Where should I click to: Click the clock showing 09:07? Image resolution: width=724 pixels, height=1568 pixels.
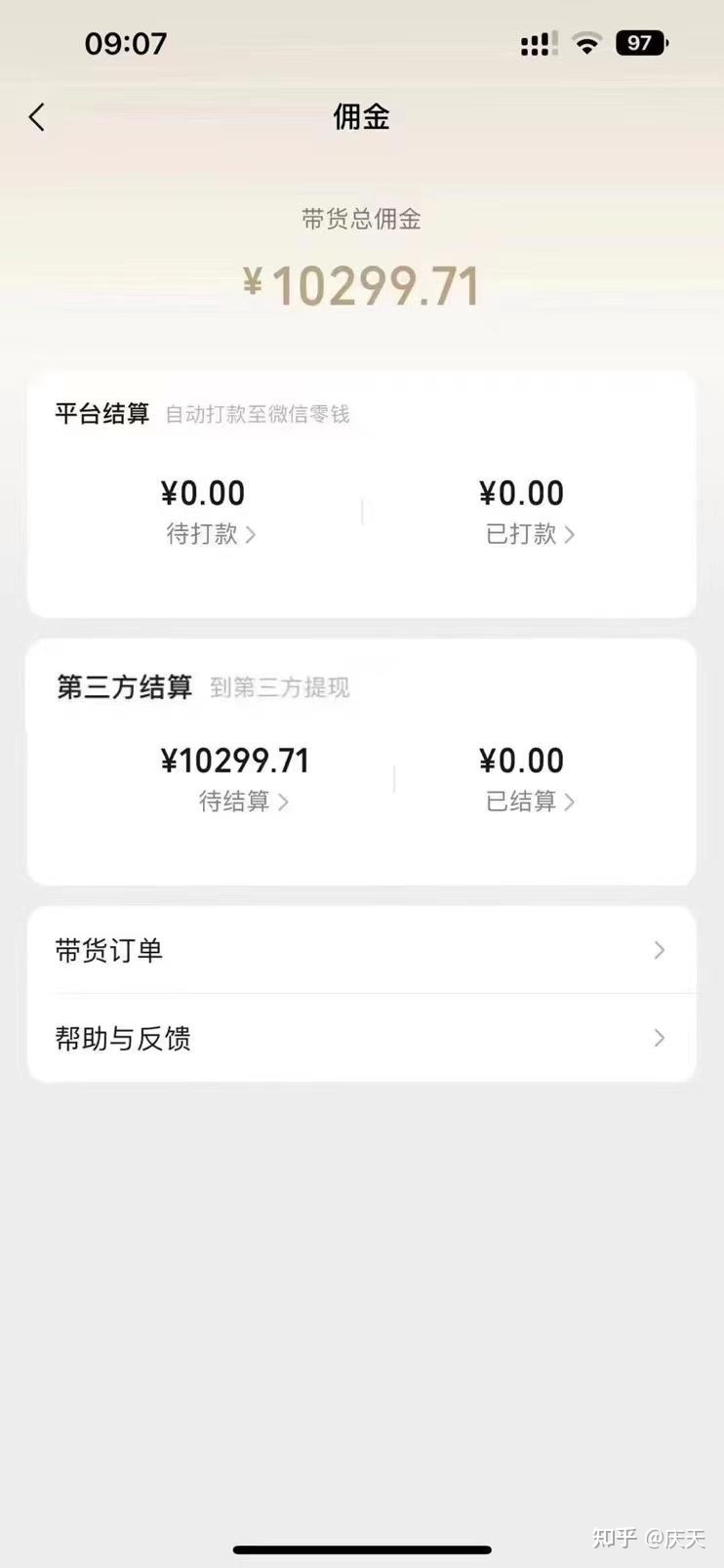[x=125, y=42]
